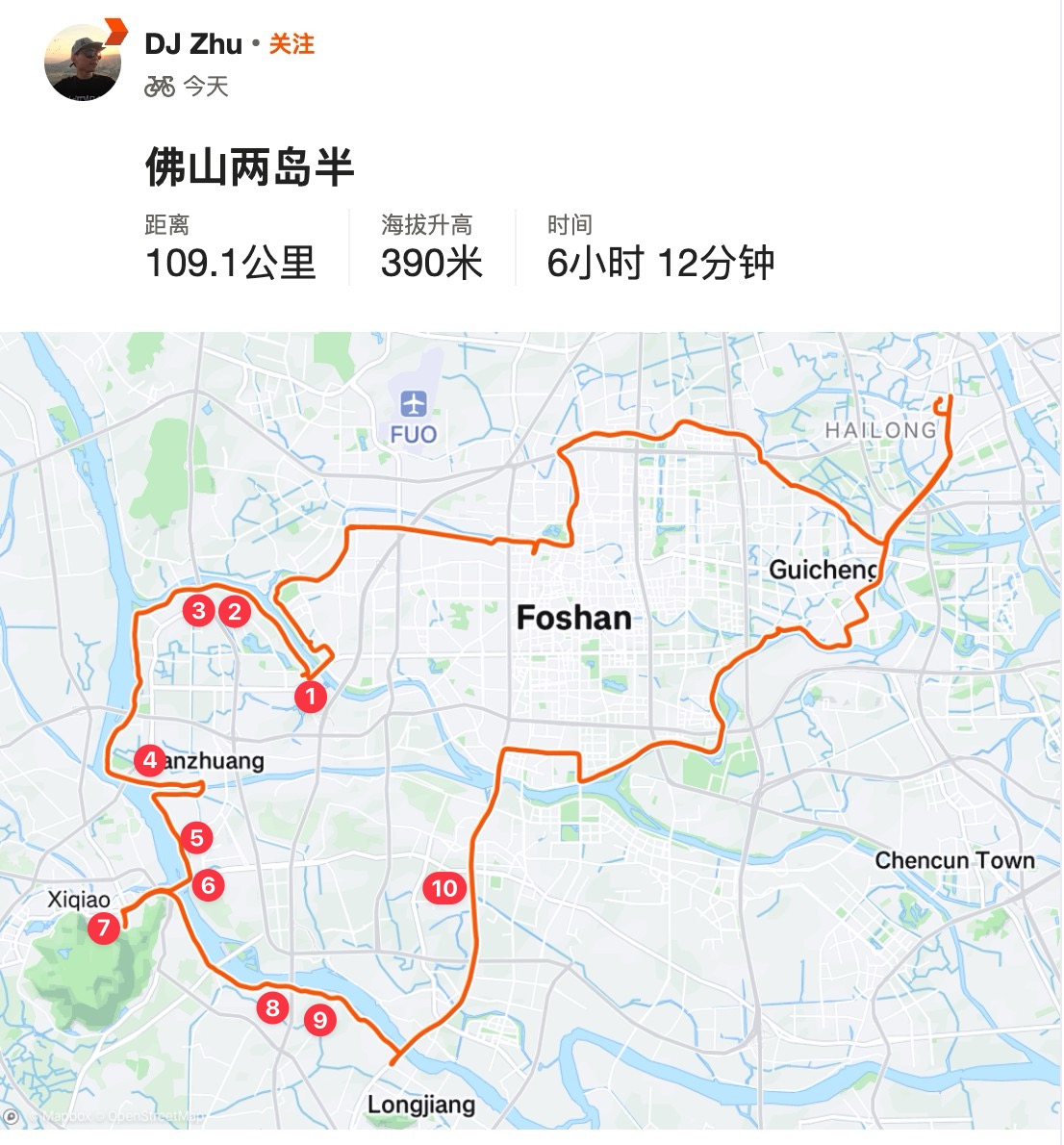Open the DJ Zhu athlete name link
The width and height of the screenshot is (1064, 1145).
pos(192,44)
